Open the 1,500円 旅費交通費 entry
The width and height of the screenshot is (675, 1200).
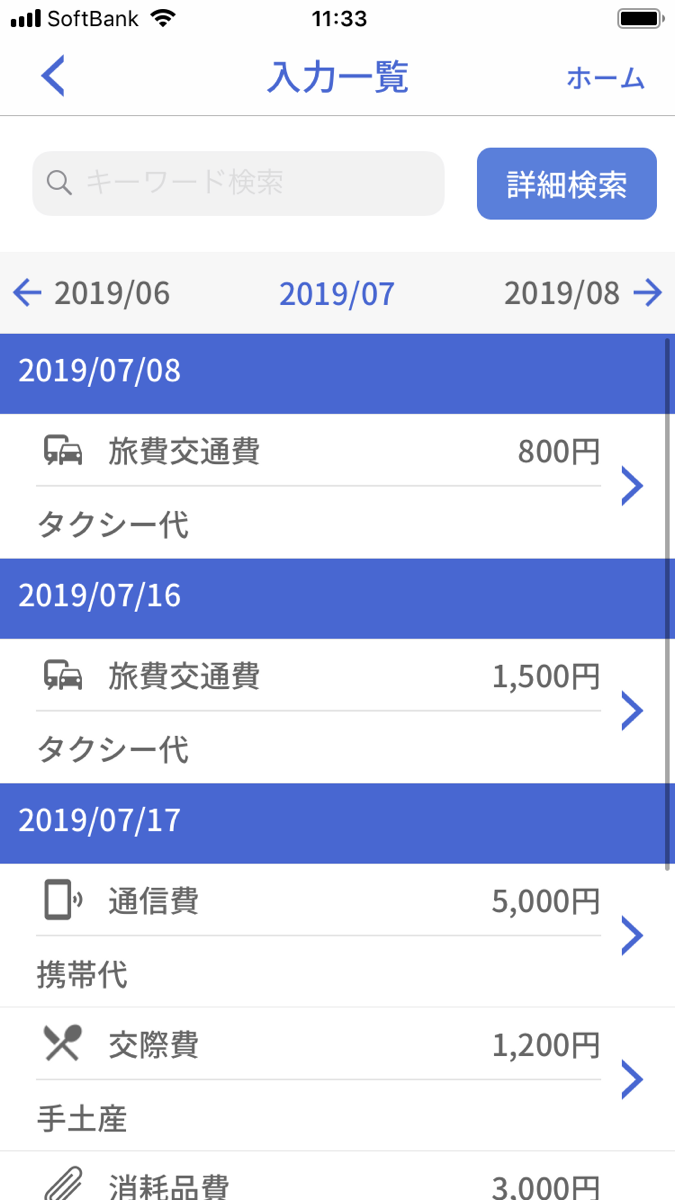pos(337,711)
